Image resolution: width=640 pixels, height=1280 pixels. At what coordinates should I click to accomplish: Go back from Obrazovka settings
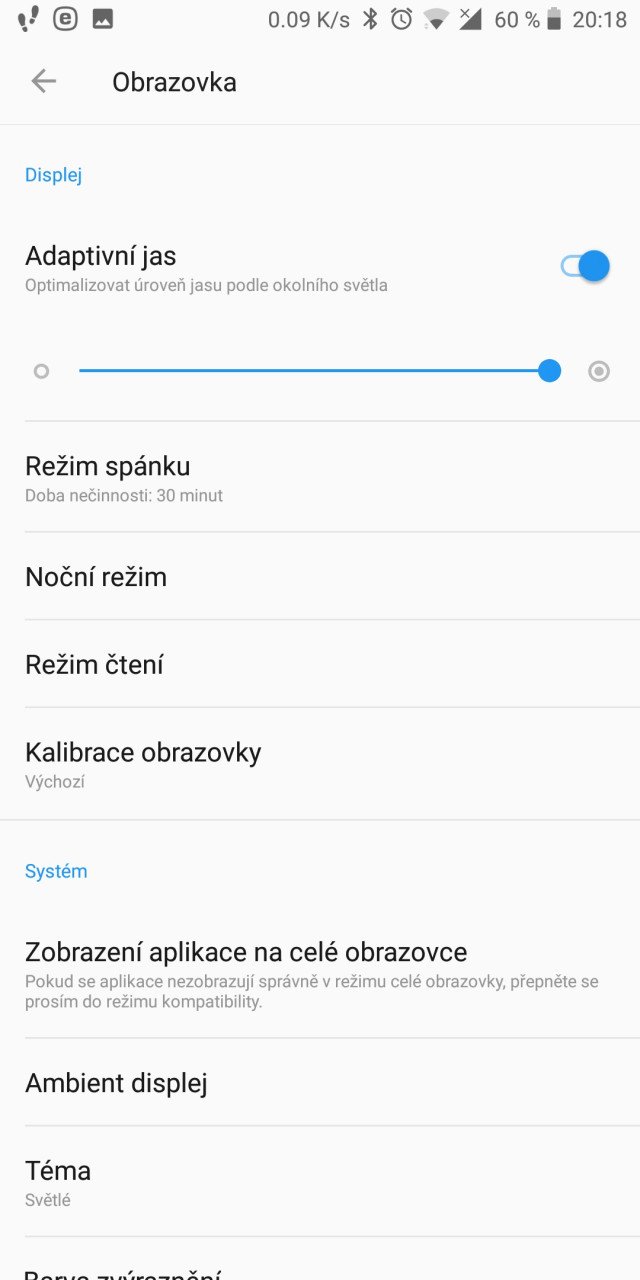tap(44, 82)
